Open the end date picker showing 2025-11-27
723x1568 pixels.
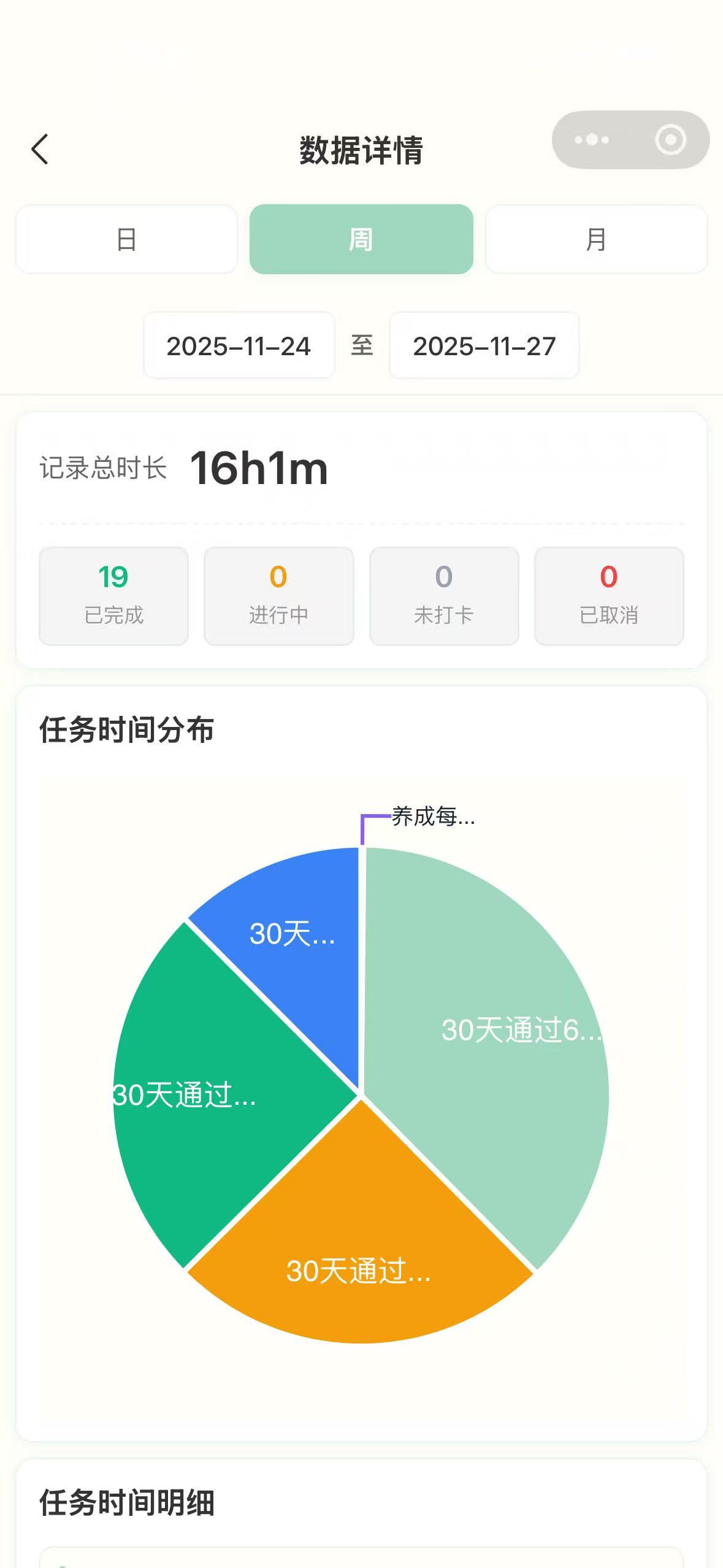[x=484, y=347]
